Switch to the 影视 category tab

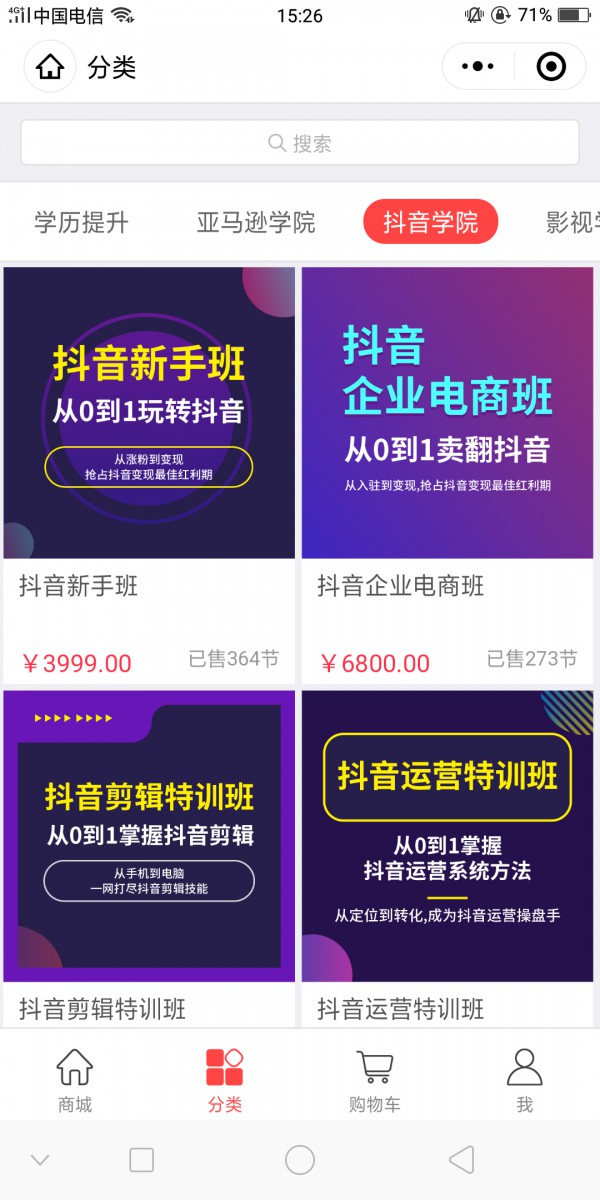[572, 222]
